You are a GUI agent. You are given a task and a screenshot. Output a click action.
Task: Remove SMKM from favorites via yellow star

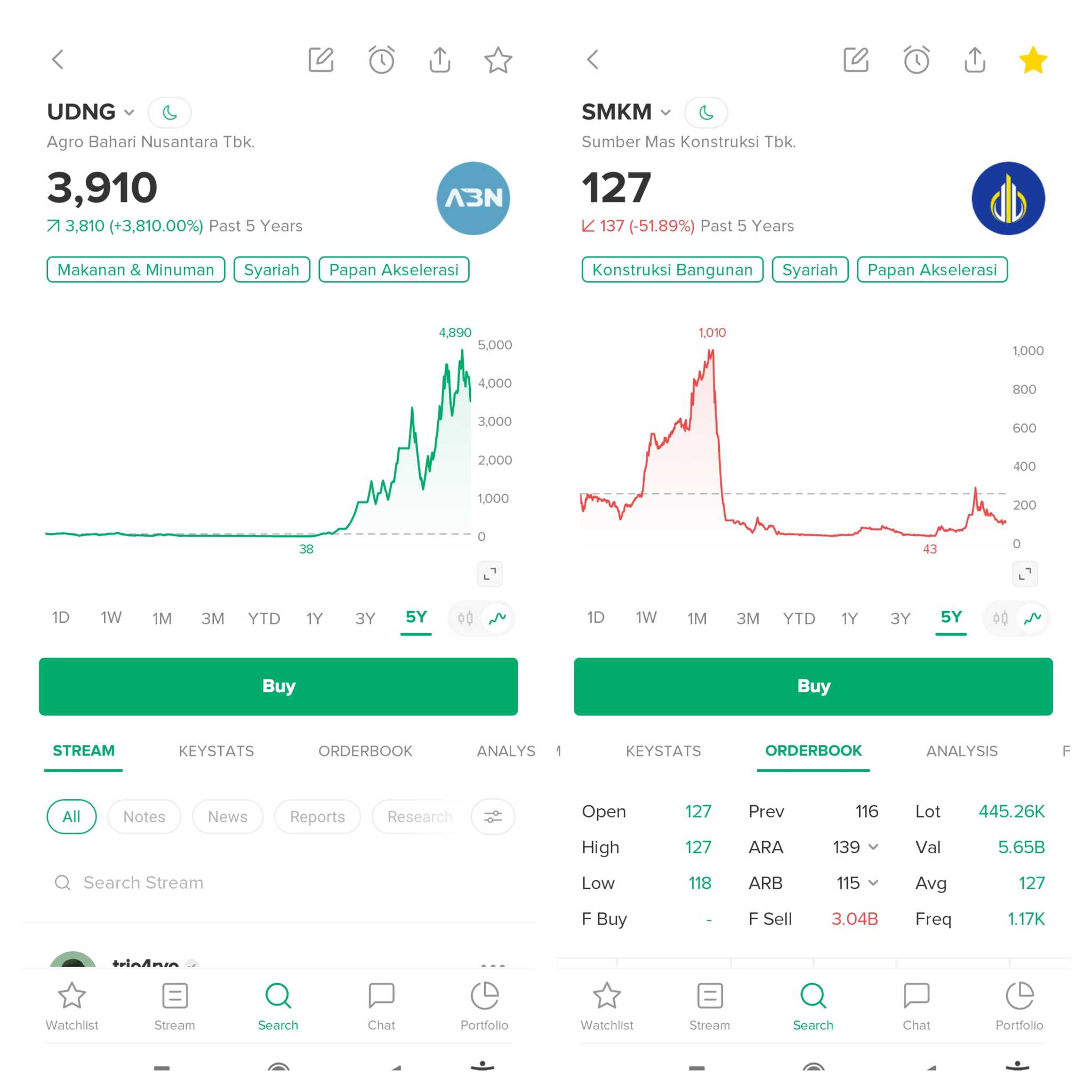pyautogui.click(x=1033, y=60)
